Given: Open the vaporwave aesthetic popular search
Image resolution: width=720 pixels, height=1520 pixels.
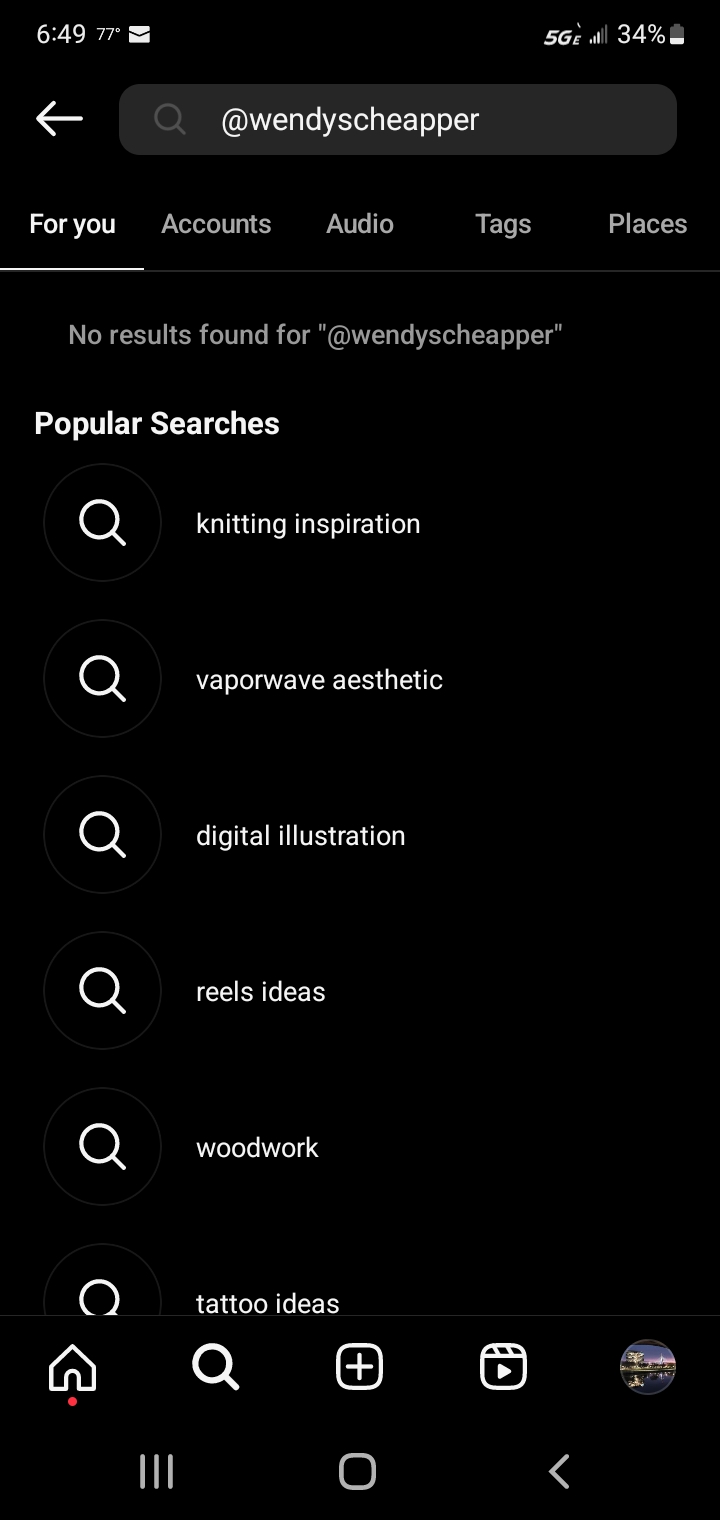Looking at the screenshot, I should (x=360, y=679).
